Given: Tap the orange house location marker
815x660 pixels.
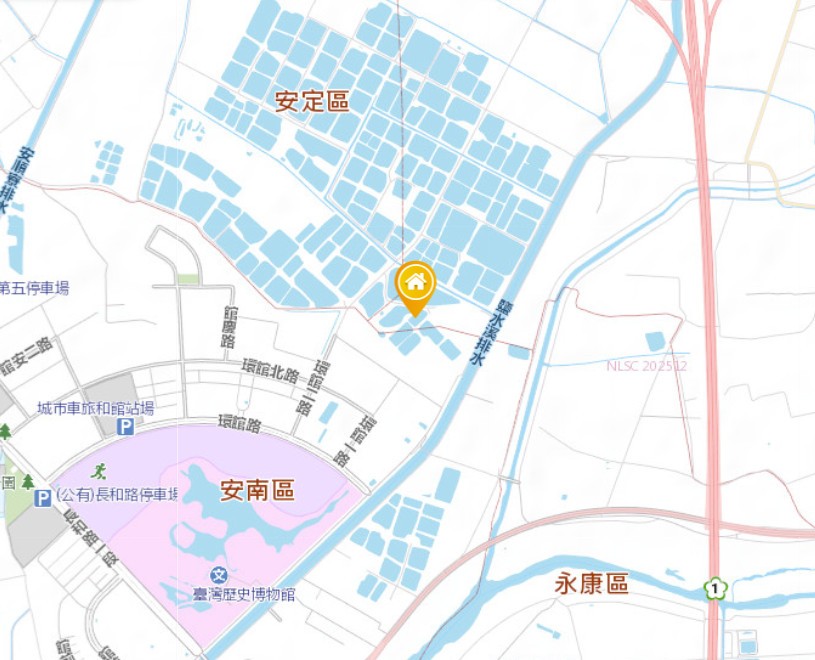Looking at the screenshot, I should [x=414, y=285].
